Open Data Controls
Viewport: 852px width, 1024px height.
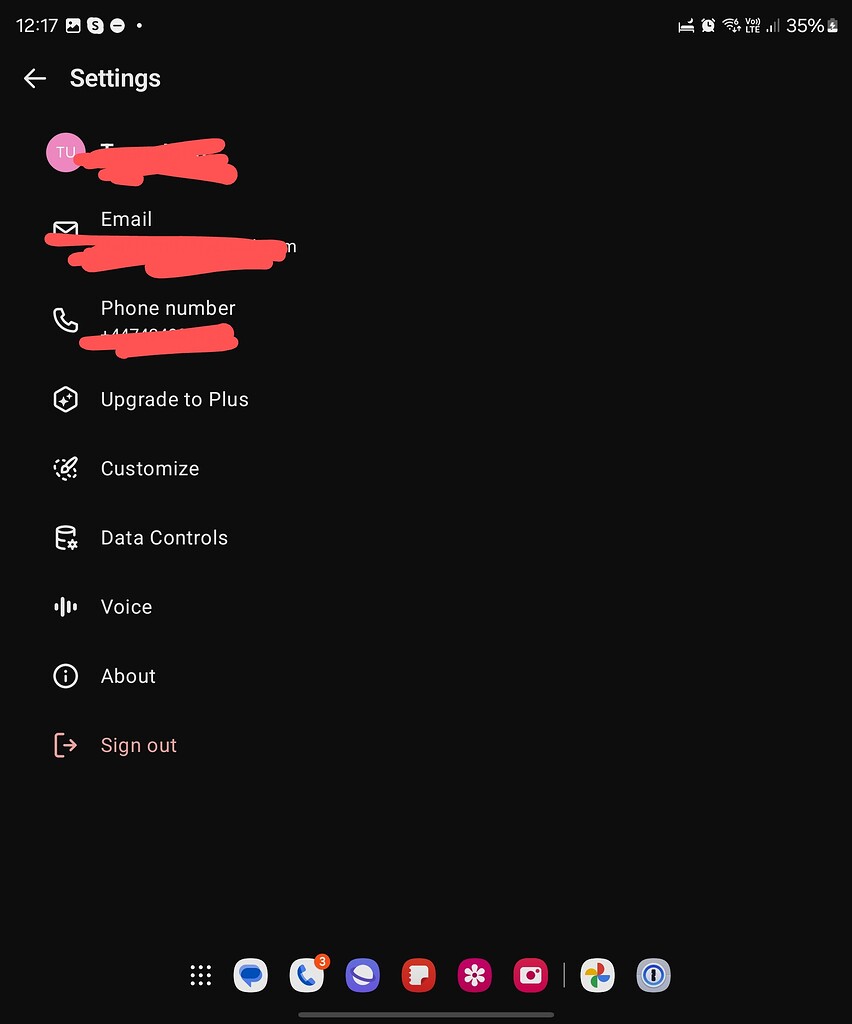164,537
